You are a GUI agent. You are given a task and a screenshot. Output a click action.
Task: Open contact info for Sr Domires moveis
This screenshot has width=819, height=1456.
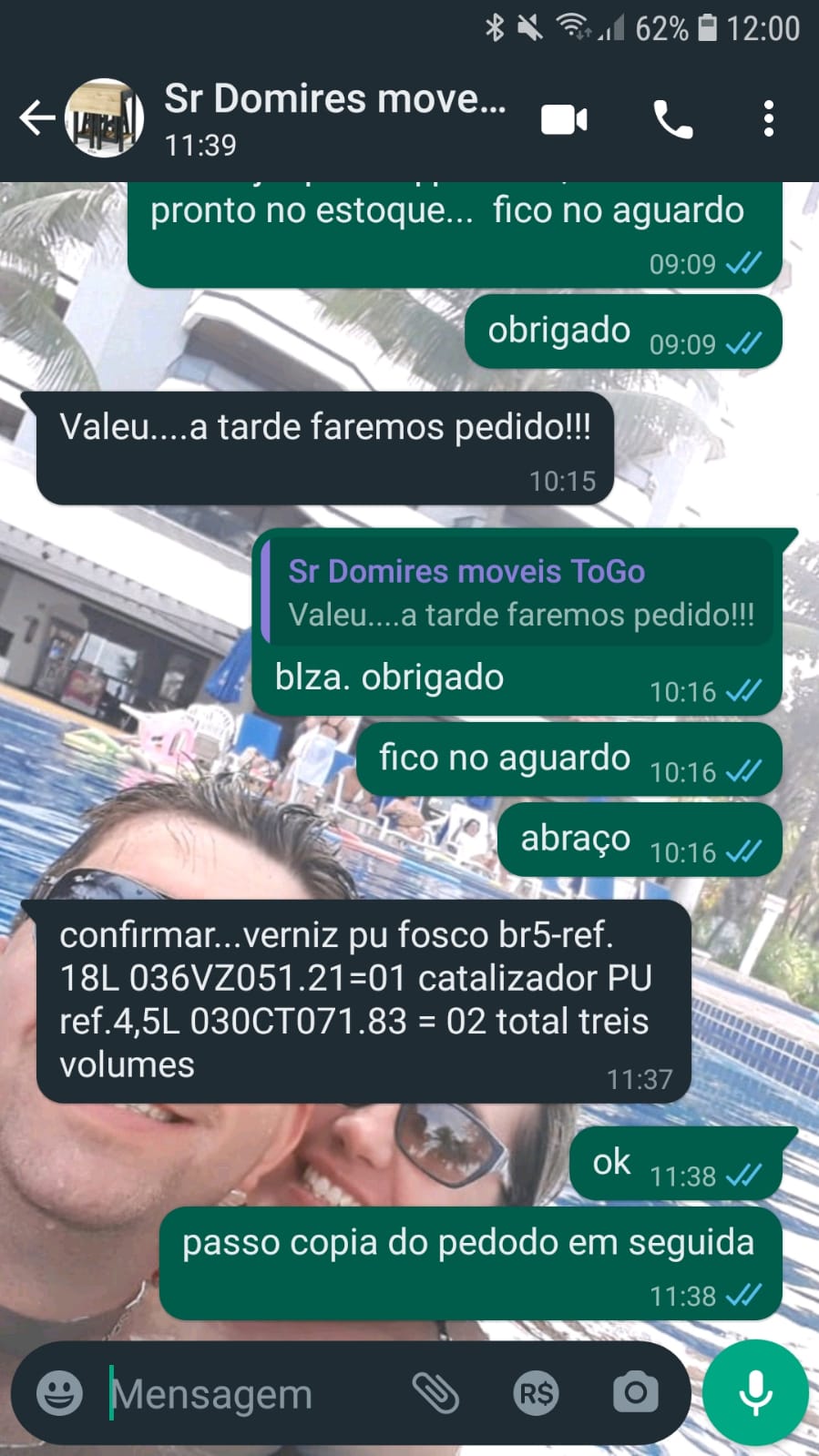coord(333,118)
